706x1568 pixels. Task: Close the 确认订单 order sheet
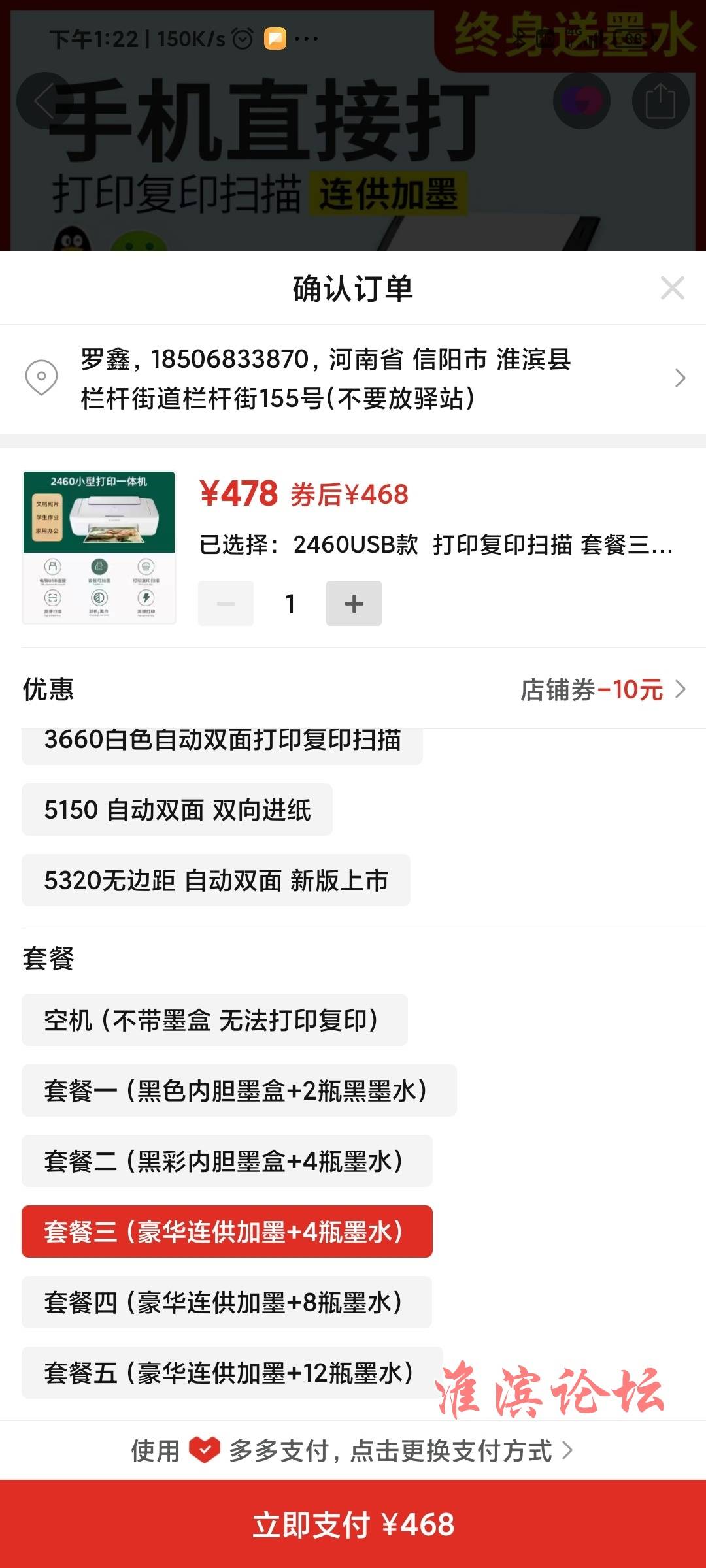coord(672,288)
